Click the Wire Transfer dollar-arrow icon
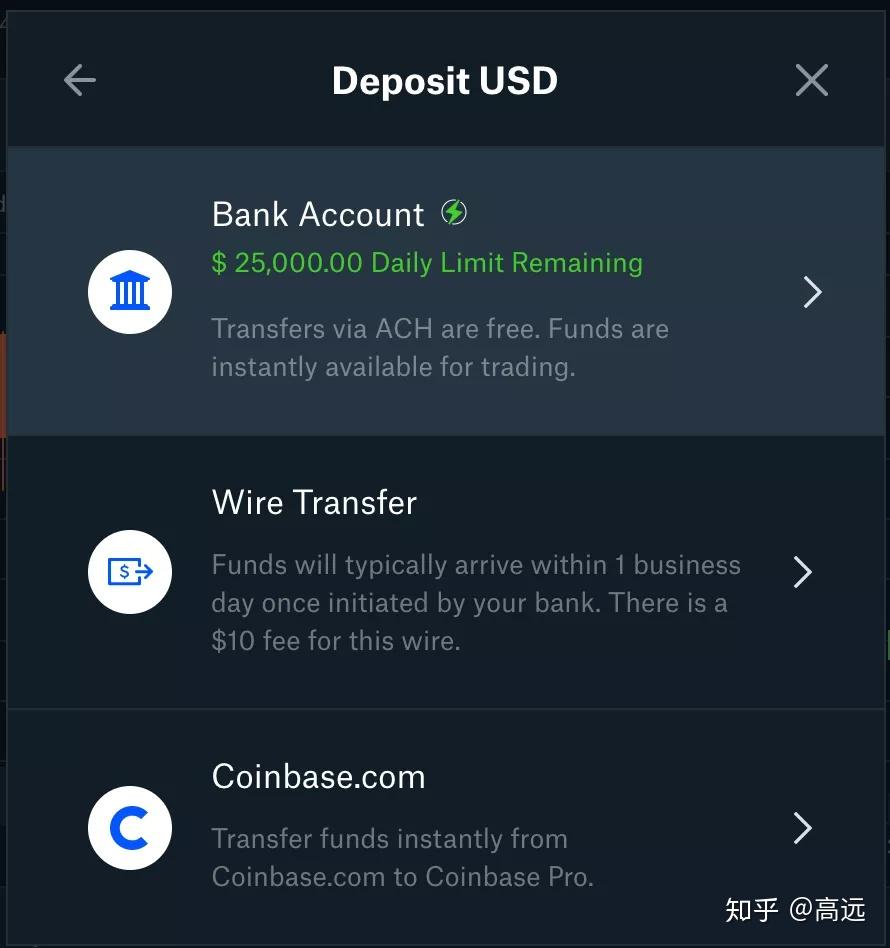Viewport: 890px width, 948px height. [x=130, y=571]
